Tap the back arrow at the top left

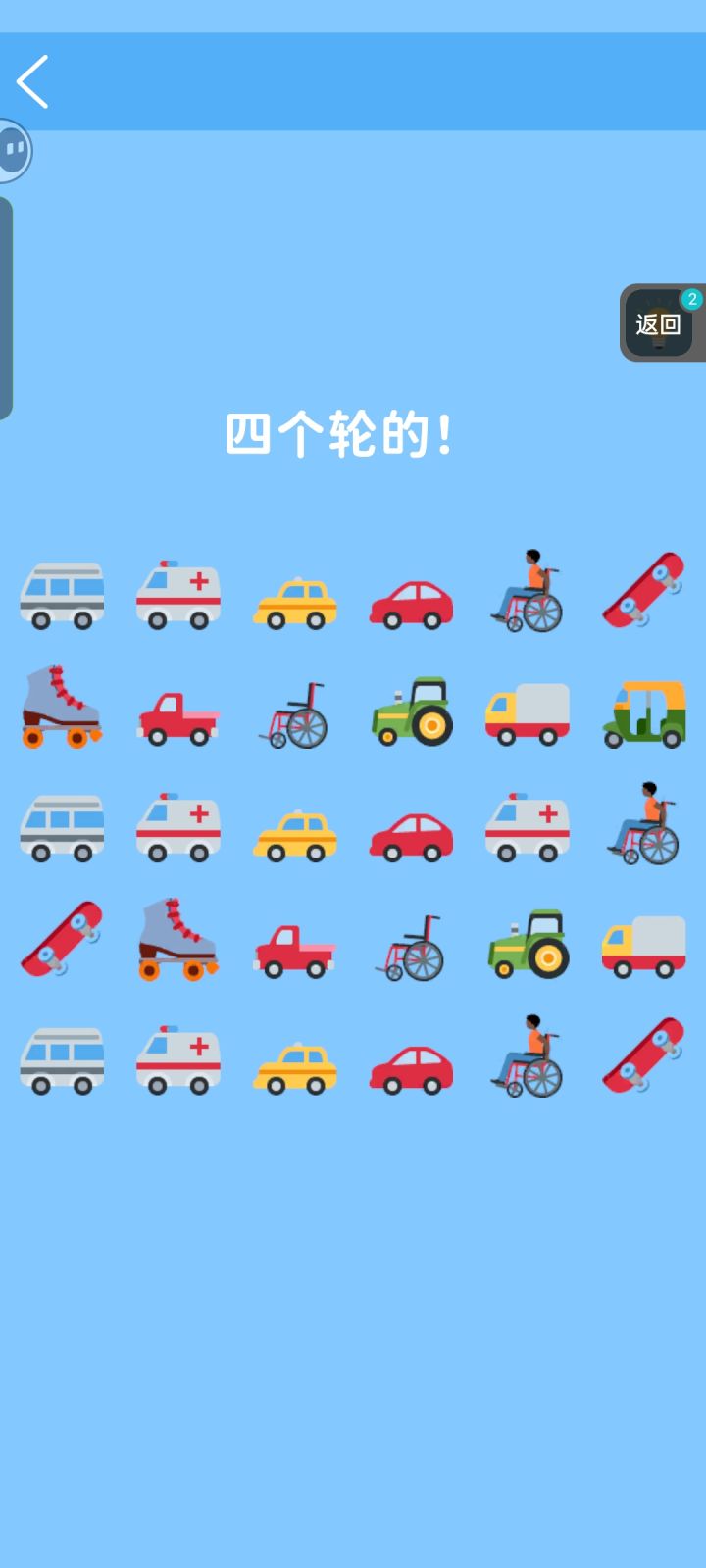click(32, 82)
